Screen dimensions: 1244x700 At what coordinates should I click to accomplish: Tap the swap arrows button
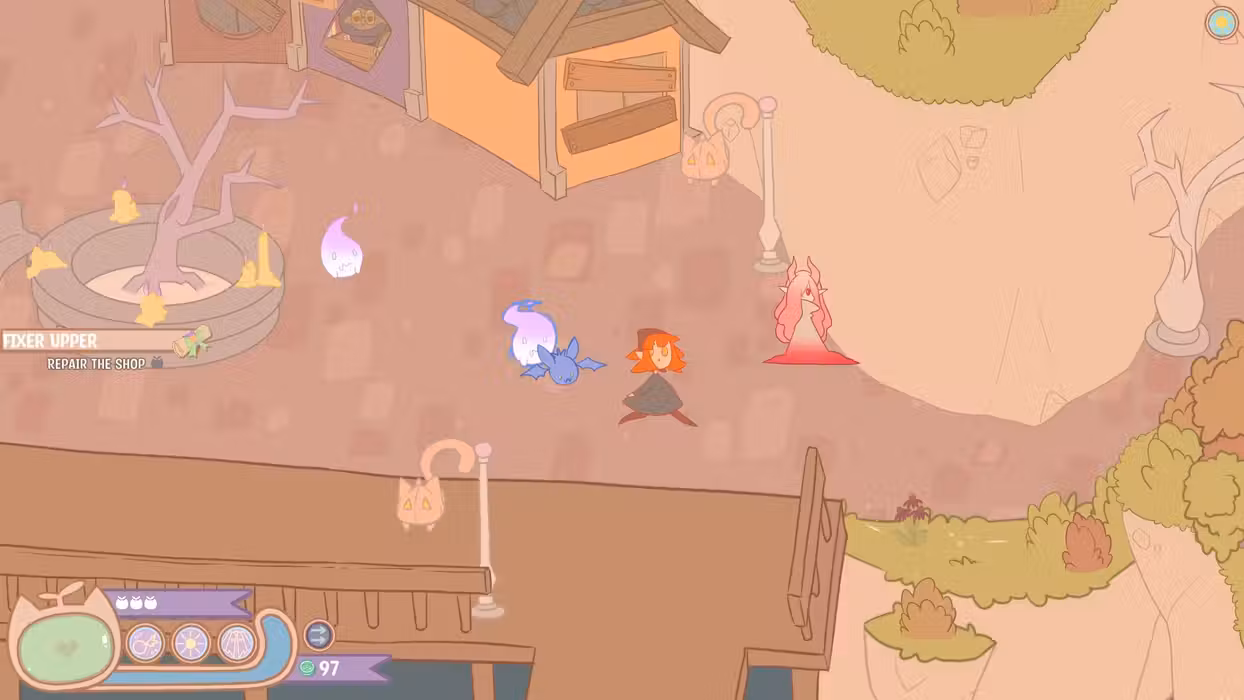319,634
